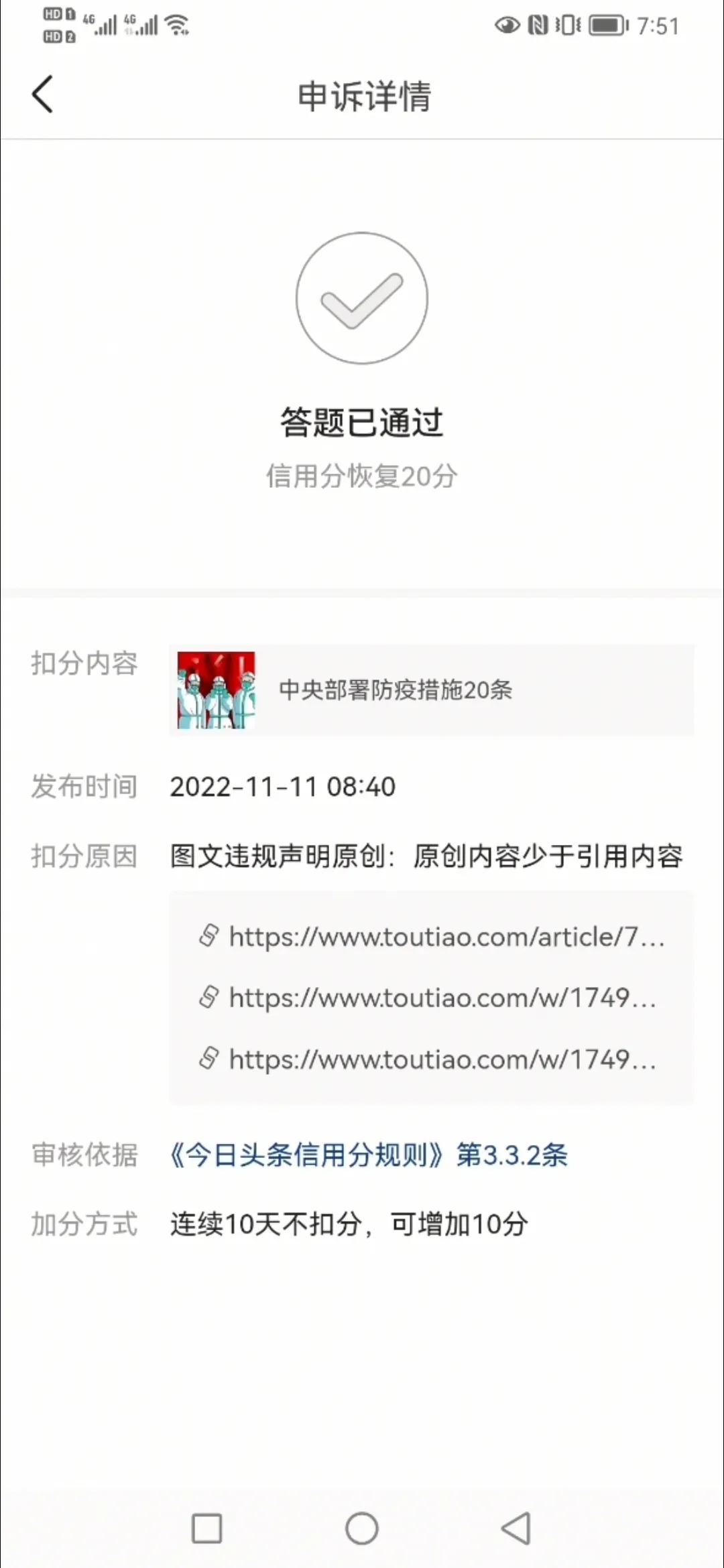Image resolution: width=724 pixels, height=1568 pixels.
Task: Open the last toutiao.com/w/1749… link
Action: 428,1059
